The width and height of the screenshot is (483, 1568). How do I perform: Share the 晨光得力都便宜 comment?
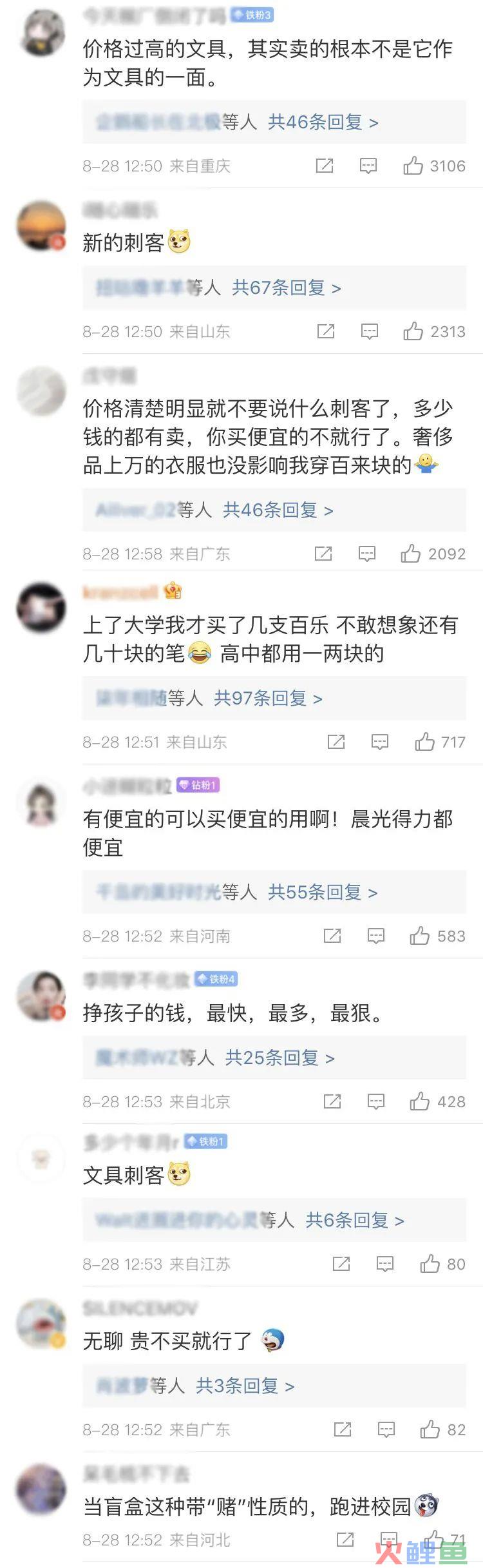[x=332, y=936]
